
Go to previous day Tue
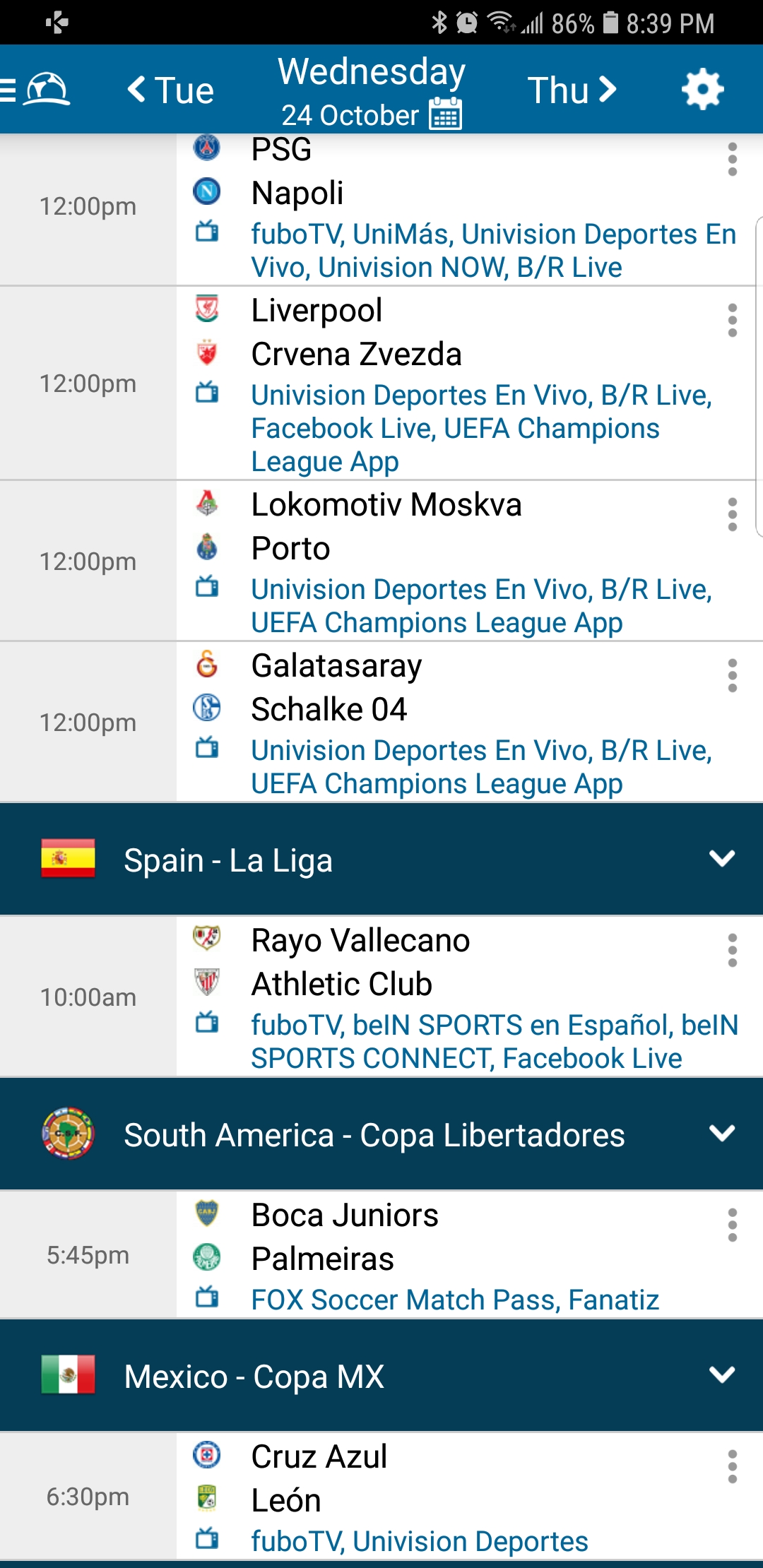(171, 90)
